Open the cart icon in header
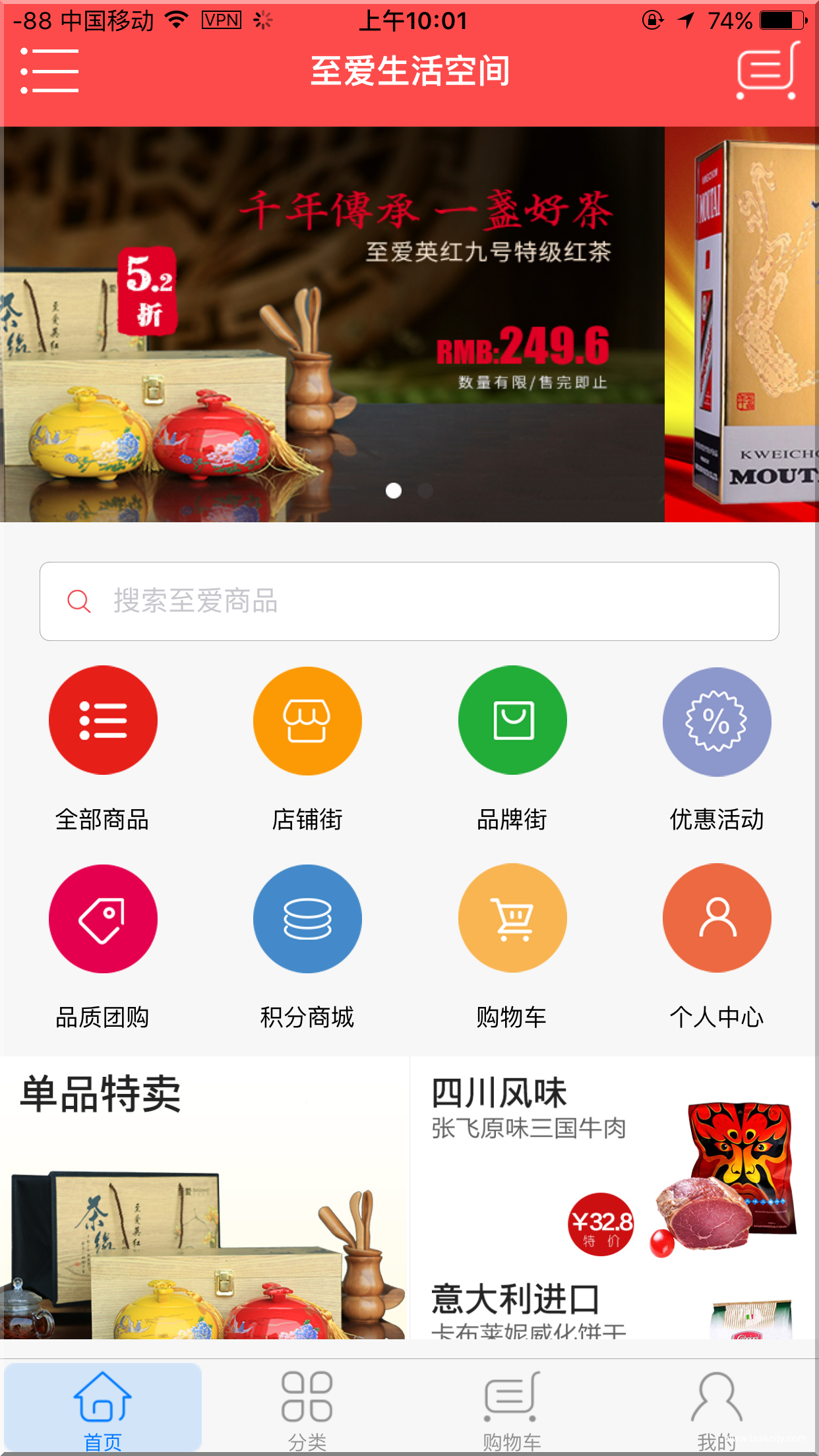The image size is (819, 1456). pos(767,71)
